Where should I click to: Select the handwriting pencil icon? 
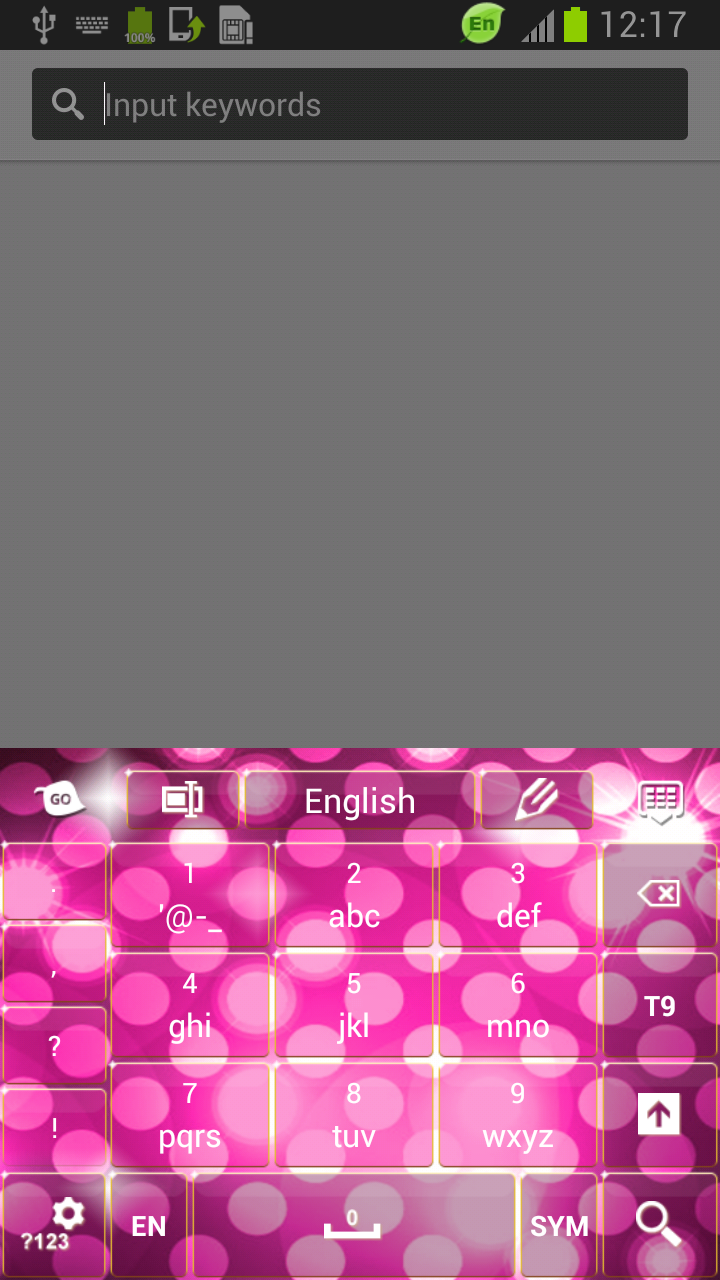pyautogui.click(x=536, y=800)
